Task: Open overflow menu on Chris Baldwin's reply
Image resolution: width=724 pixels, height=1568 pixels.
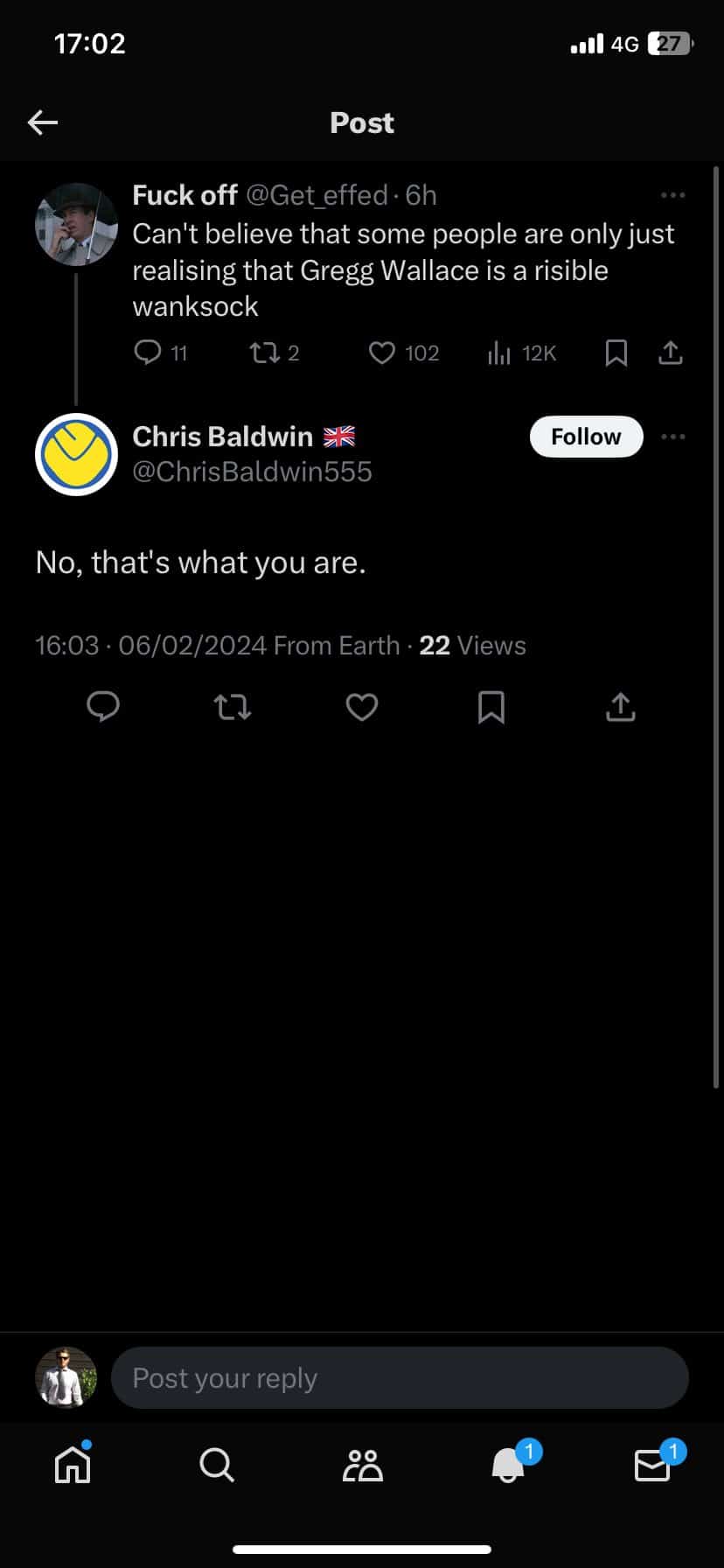Action: [672, 437]
